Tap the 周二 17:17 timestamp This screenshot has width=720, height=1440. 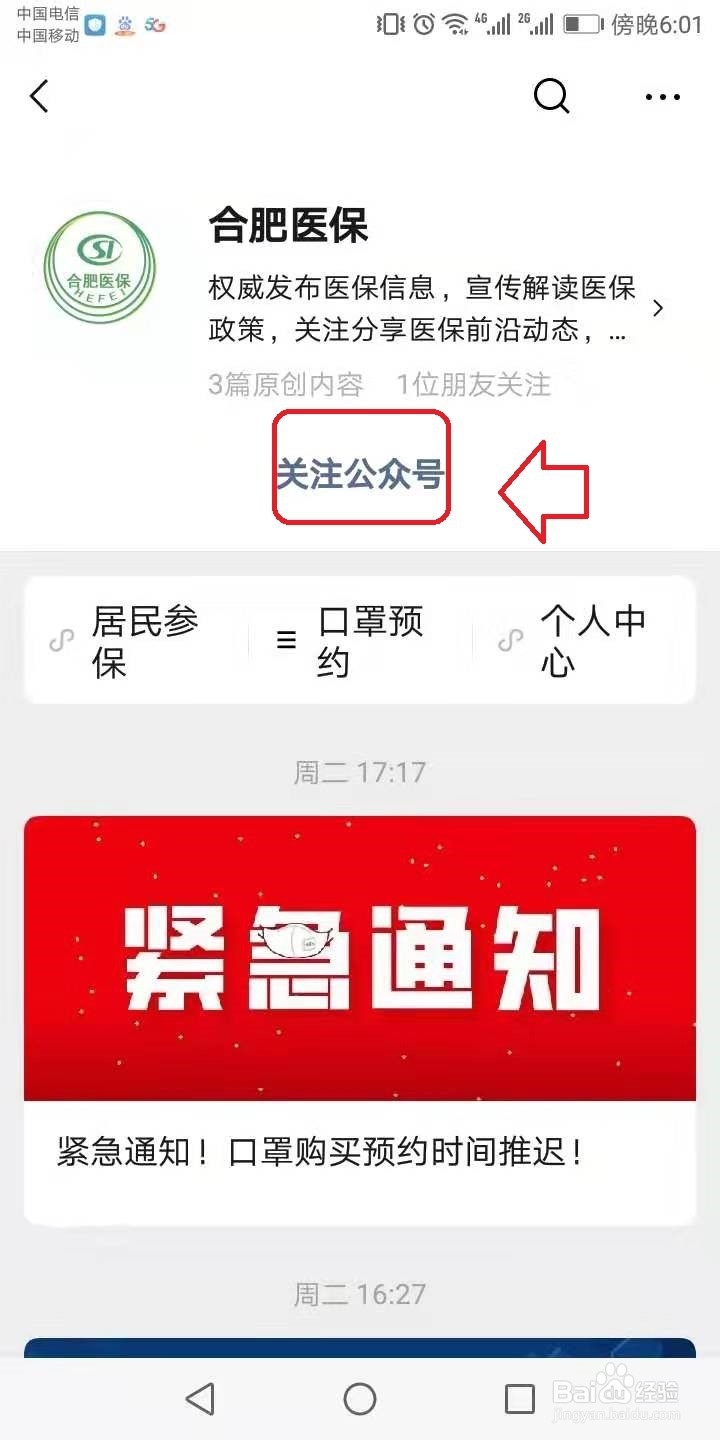tap(360, 771)
